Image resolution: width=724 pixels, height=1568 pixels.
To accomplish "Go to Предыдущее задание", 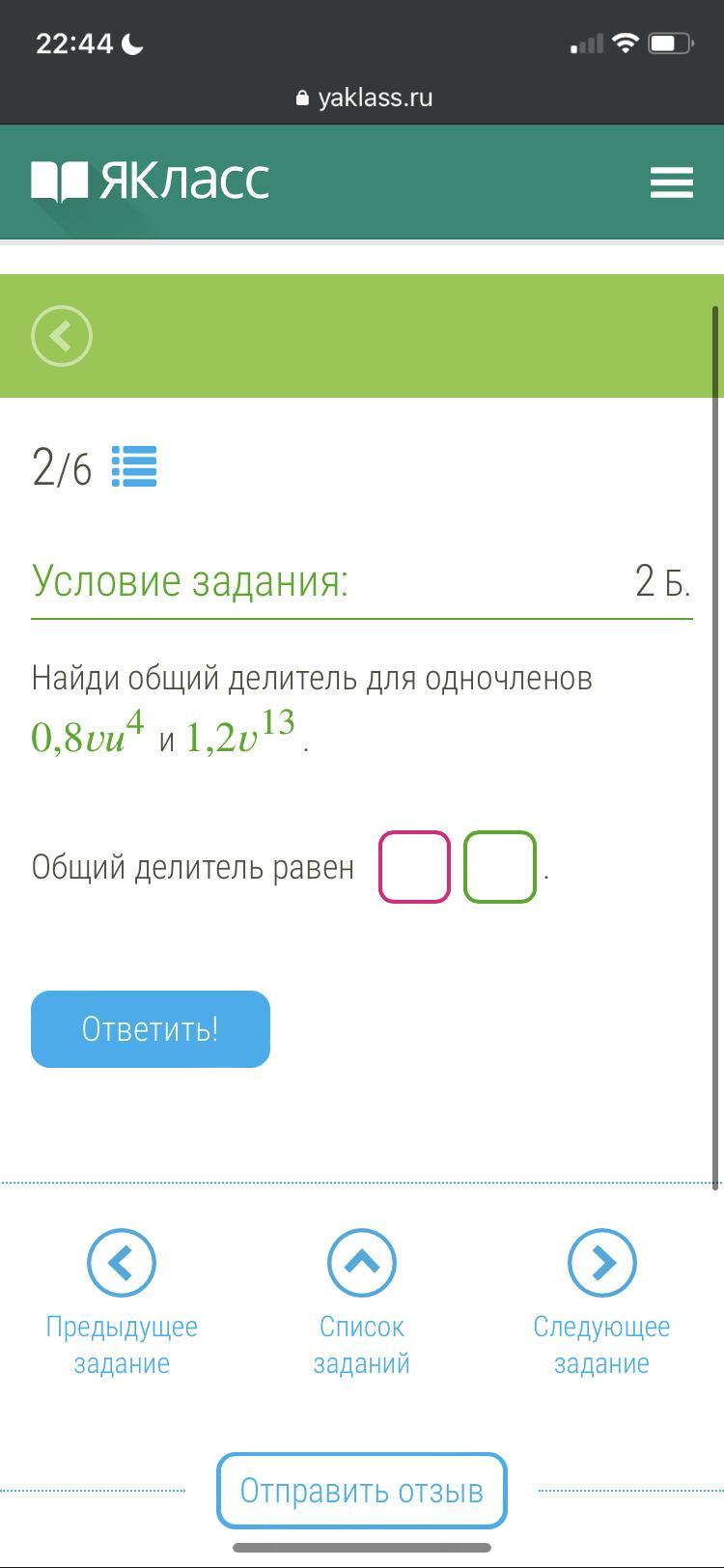I will pos(122,1302).
